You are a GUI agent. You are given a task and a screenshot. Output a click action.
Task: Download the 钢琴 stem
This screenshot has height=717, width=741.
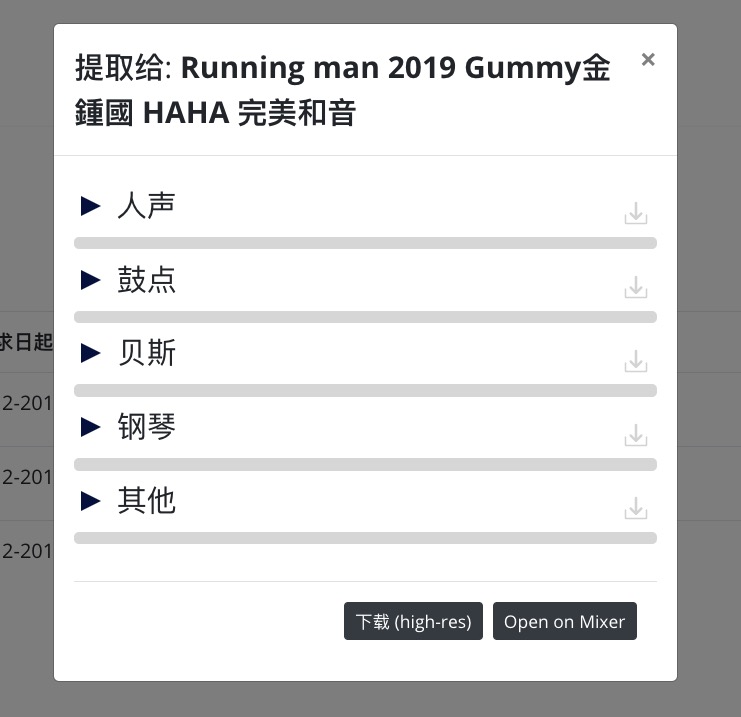[x=636, y=435]
